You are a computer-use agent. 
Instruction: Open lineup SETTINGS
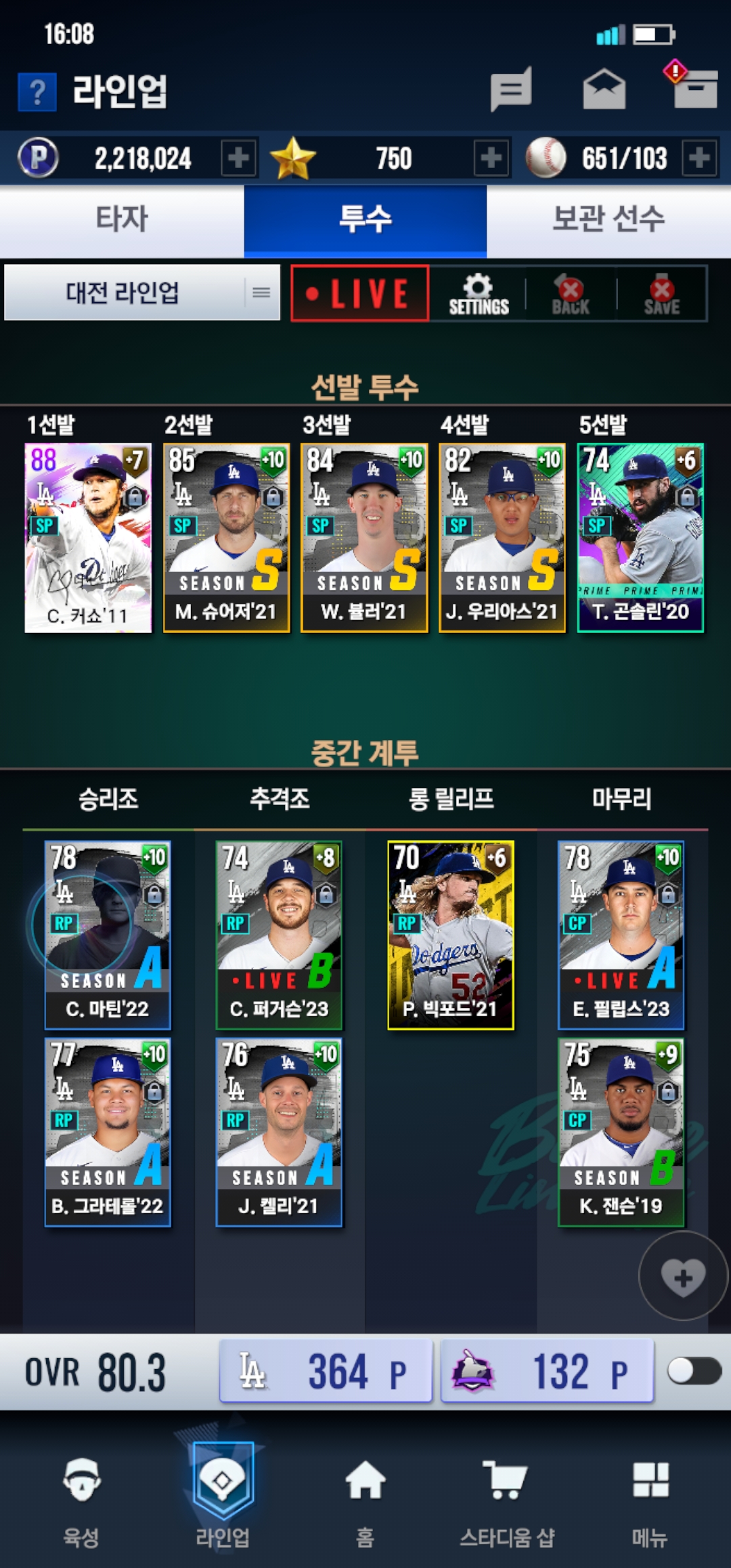pyautogui.click(x=479, y=294)
